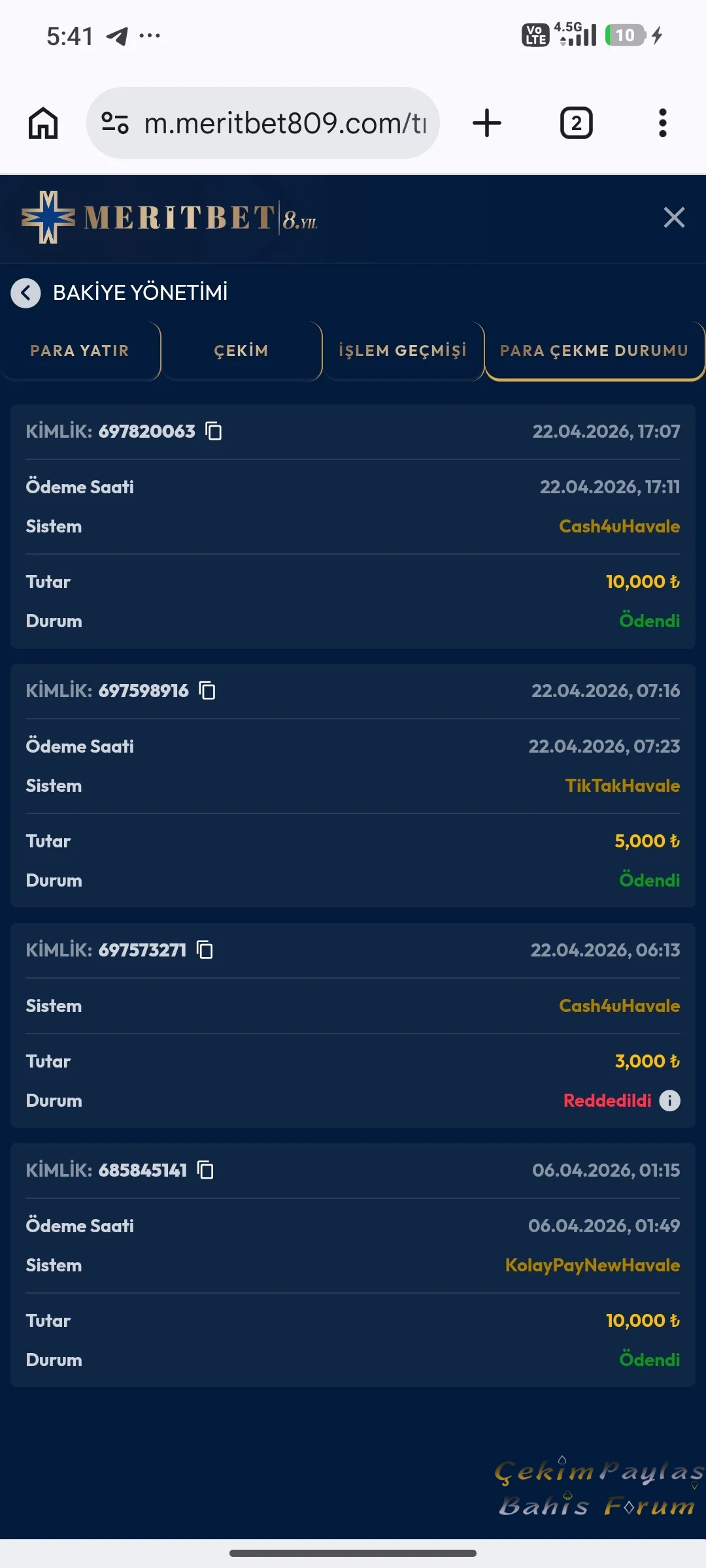Image resolution: width=706 pixels, height=1568 pixels.
Task: Select the Para Çekme Durumu tab
Action: [594, 351]
